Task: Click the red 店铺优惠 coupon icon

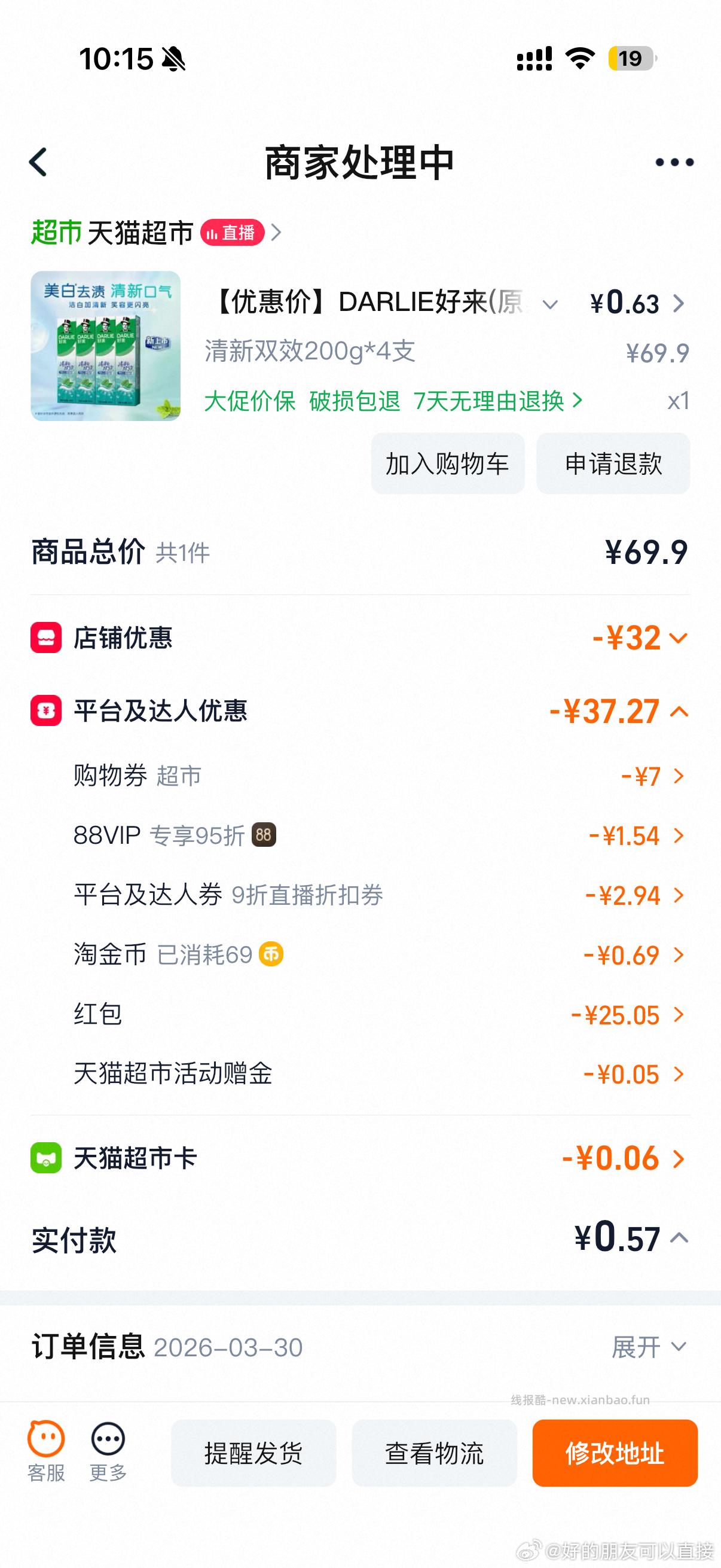Action: click(45, 637)
